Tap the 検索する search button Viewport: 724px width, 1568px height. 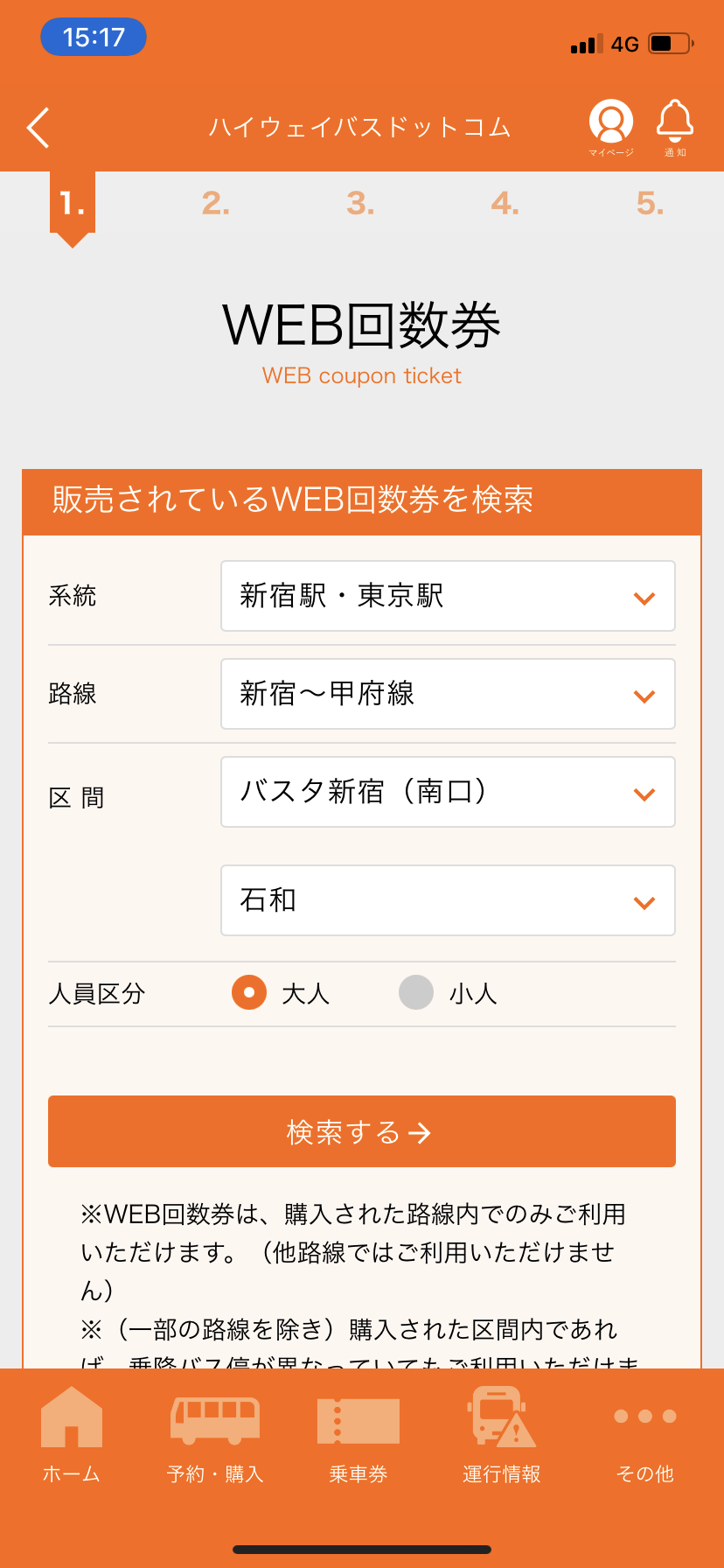pyautogui.click(x=362, y=1131)
